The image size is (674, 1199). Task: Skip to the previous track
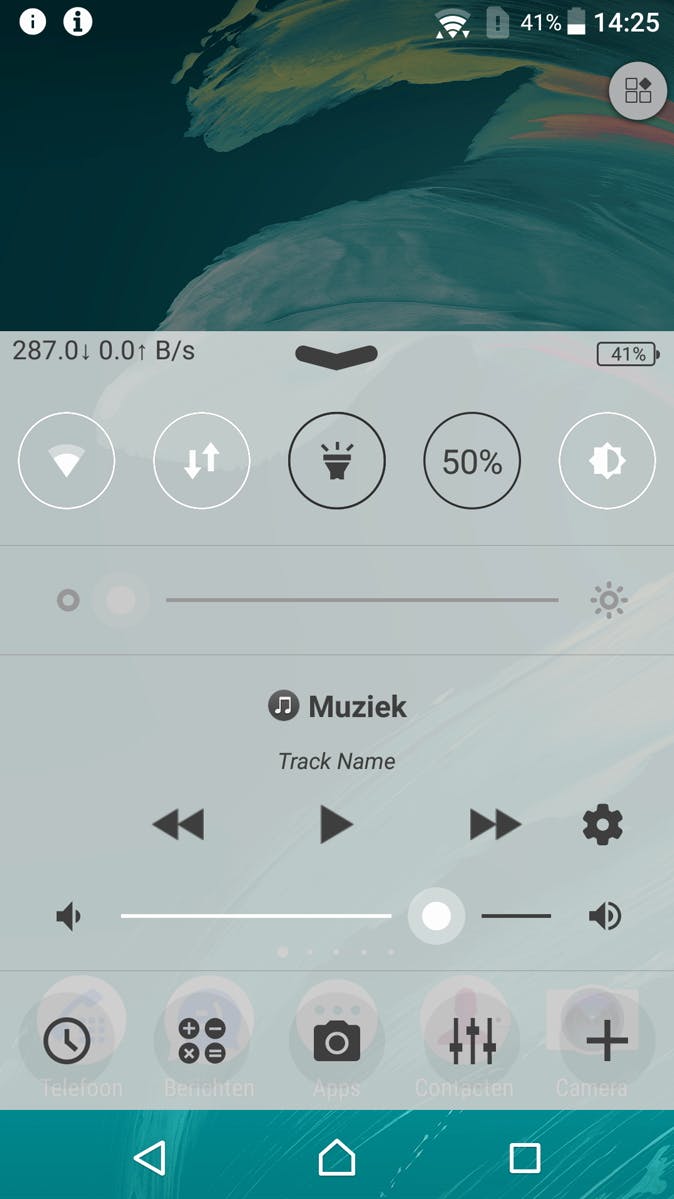(178, 825)
